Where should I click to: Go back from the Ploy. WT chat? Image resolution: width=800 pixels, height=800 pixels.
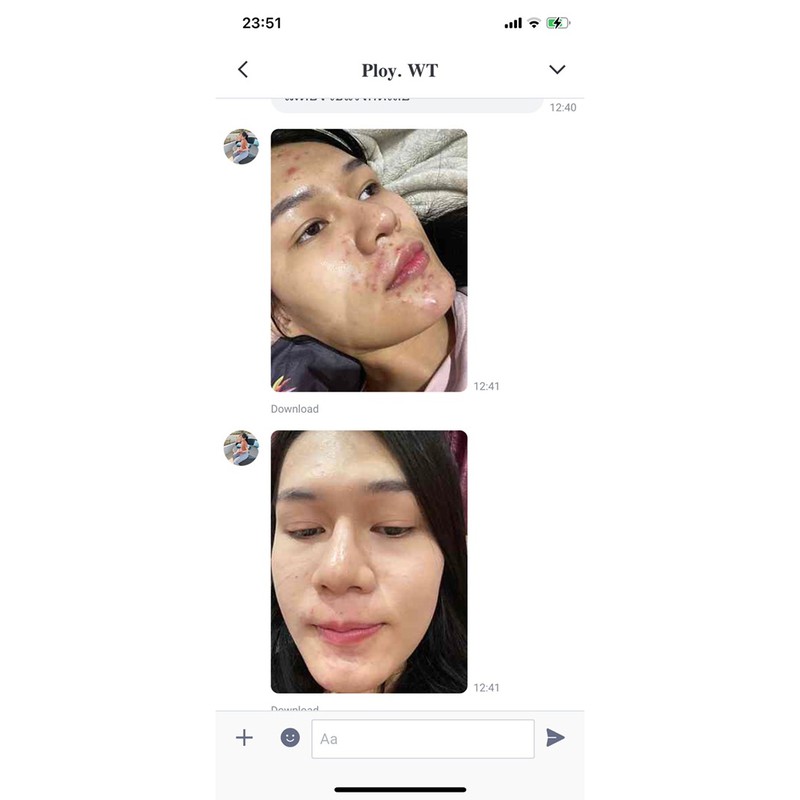click(243, 69)
